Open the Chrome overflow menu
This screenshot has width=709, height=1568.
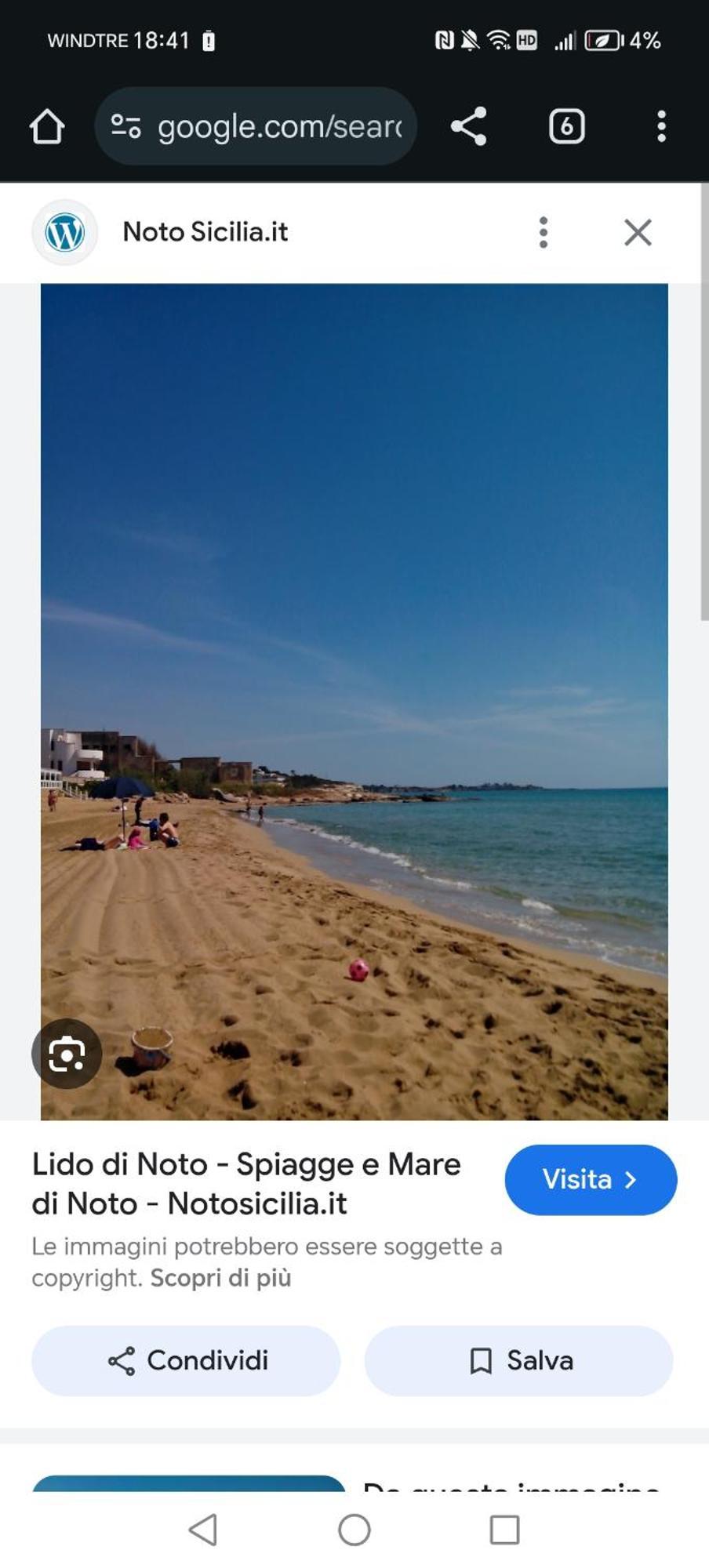661,126
